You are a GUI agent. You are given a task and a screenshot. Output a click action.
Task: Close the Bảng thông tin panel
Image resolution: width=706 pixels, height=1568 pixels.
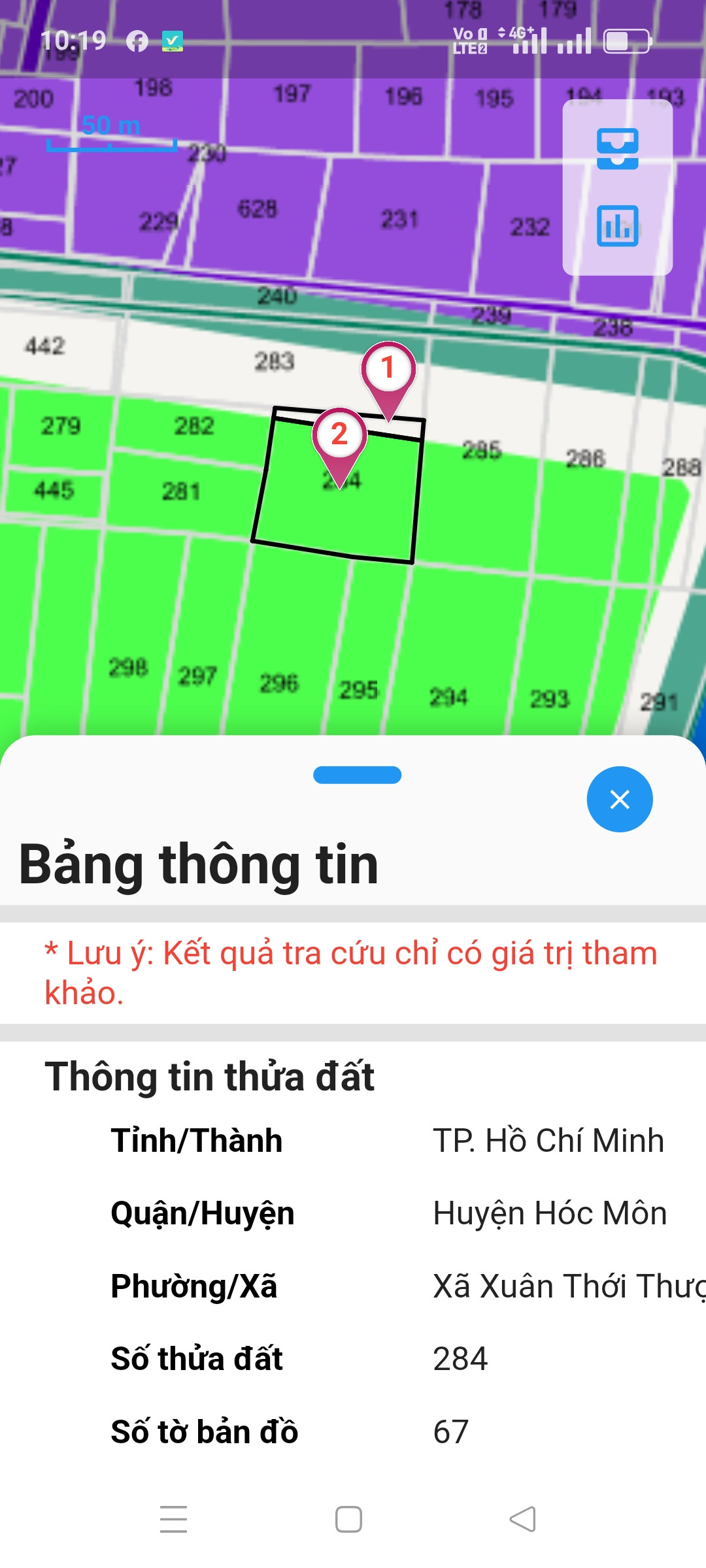[x=619, y=799]
